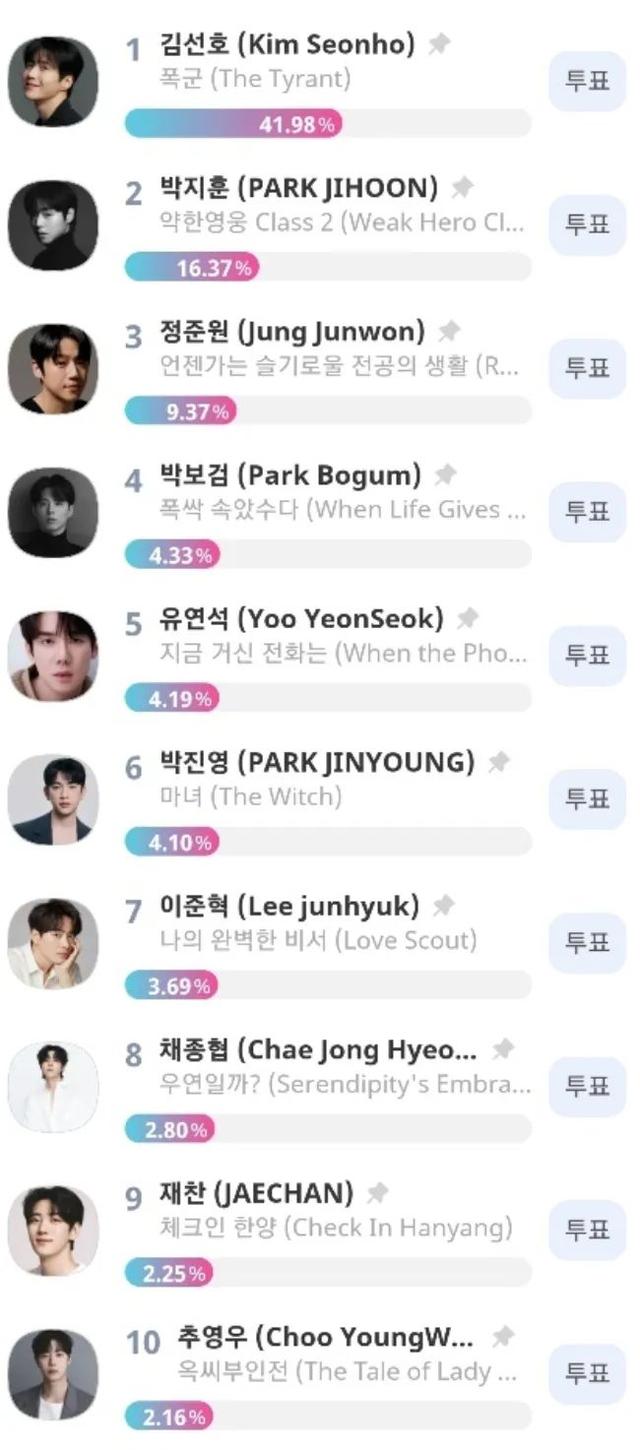Pin Kim Seonho using the pin icon
Viewport: 640px width, 1450px height.
[x=438, y=44]
